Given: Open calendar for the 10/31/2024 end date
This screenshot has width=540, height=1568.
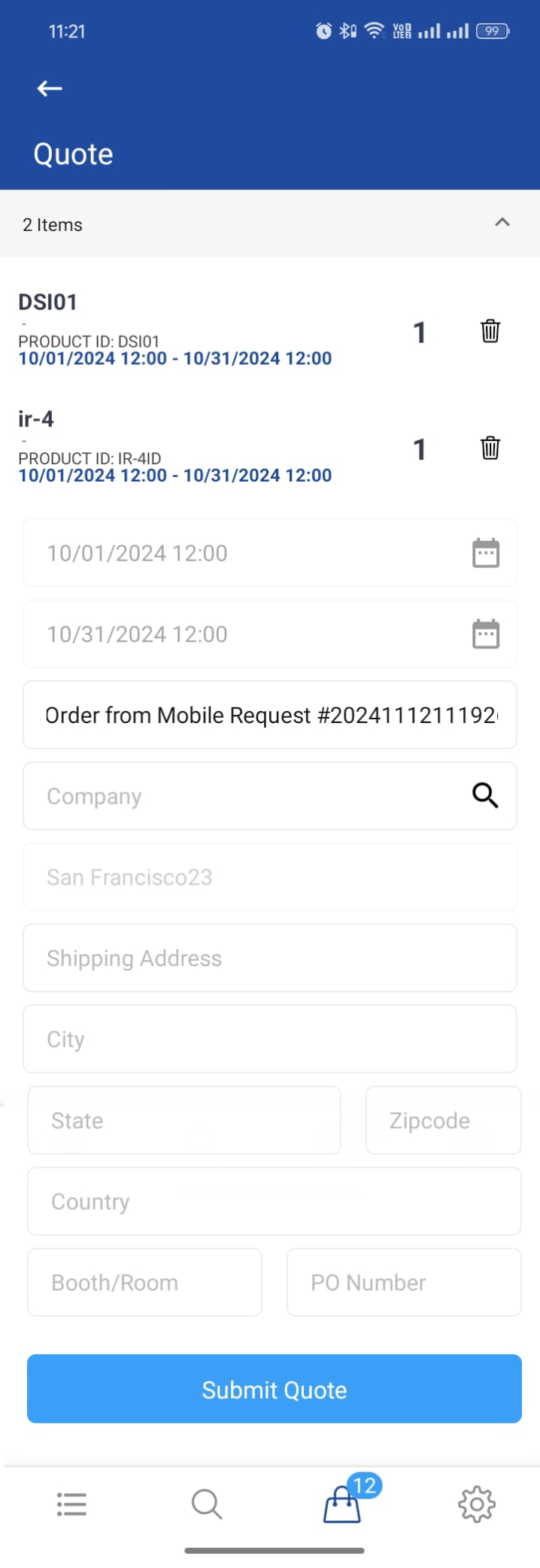Looking at the screenshot, I should click(x=485, y=634).
